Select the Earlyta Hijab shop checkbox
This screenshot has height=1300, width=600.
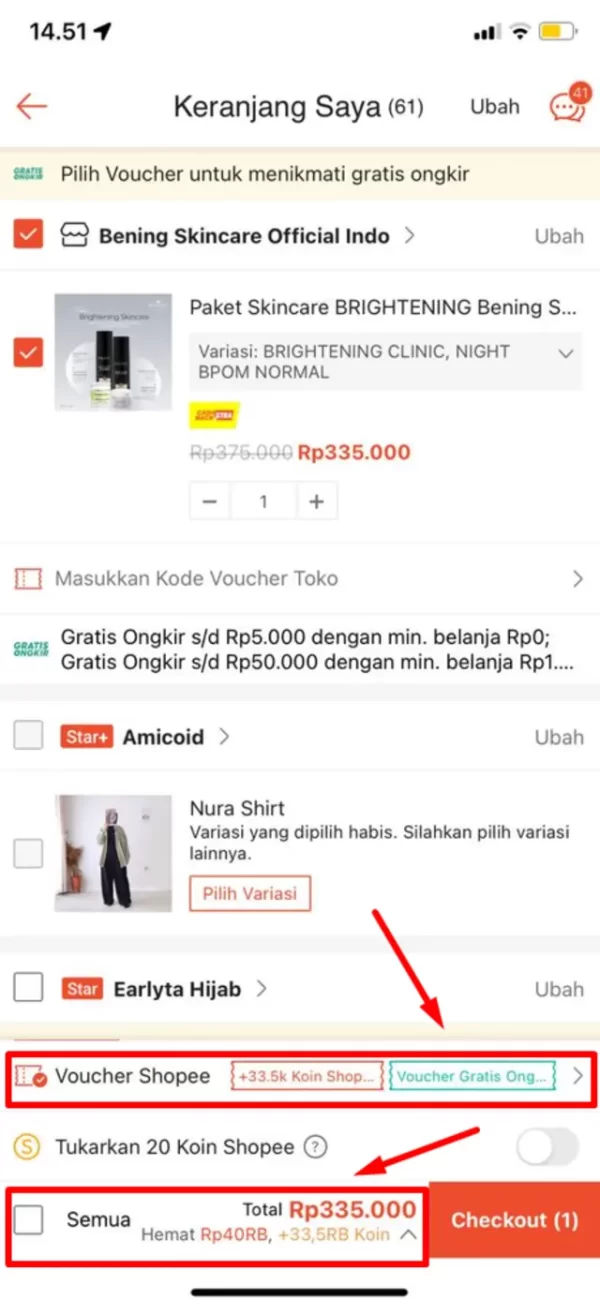29,989
